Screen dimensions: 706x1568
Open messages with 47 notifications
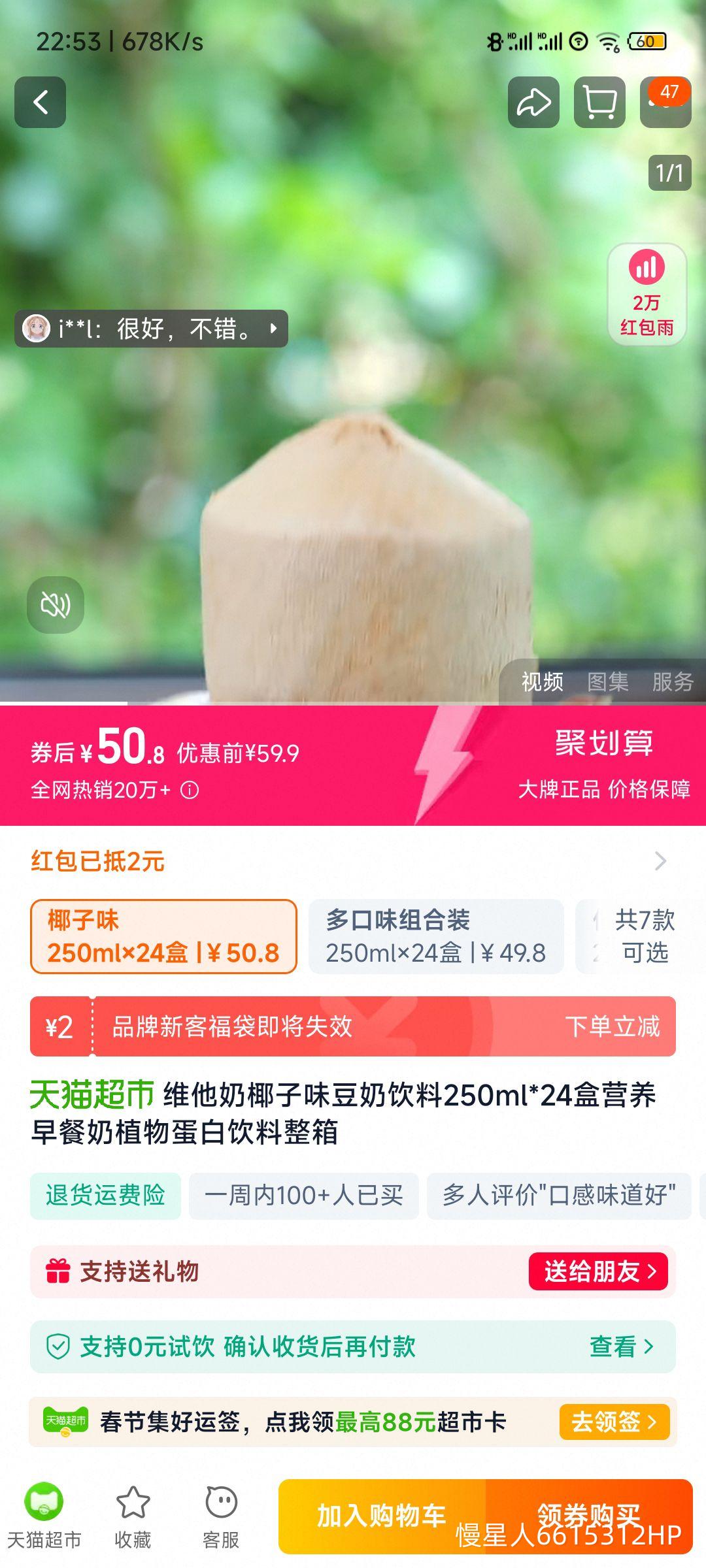665,102
